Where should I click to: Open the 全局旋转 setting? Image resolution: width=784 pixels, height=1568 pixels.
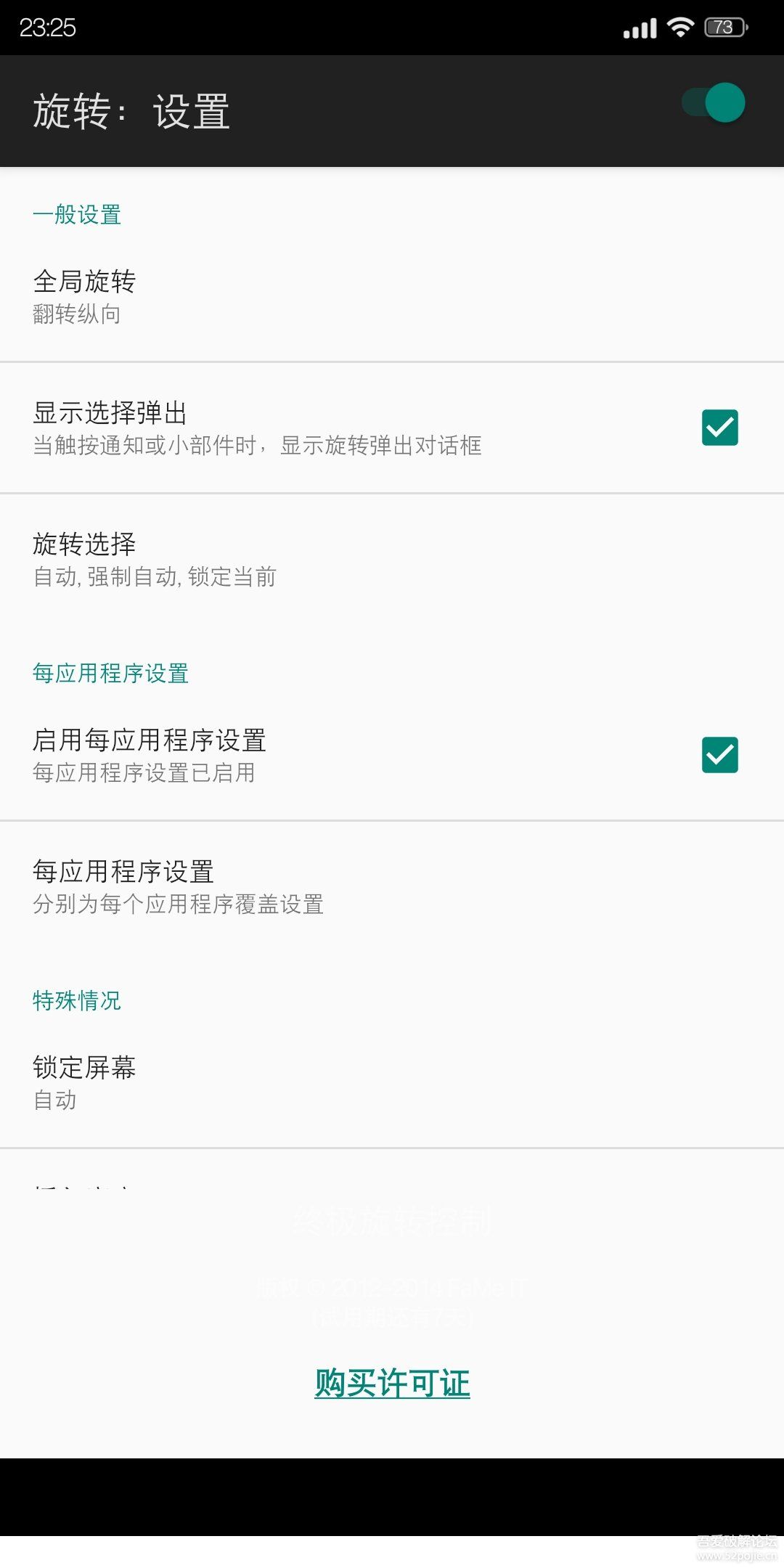tap(392, 296)
